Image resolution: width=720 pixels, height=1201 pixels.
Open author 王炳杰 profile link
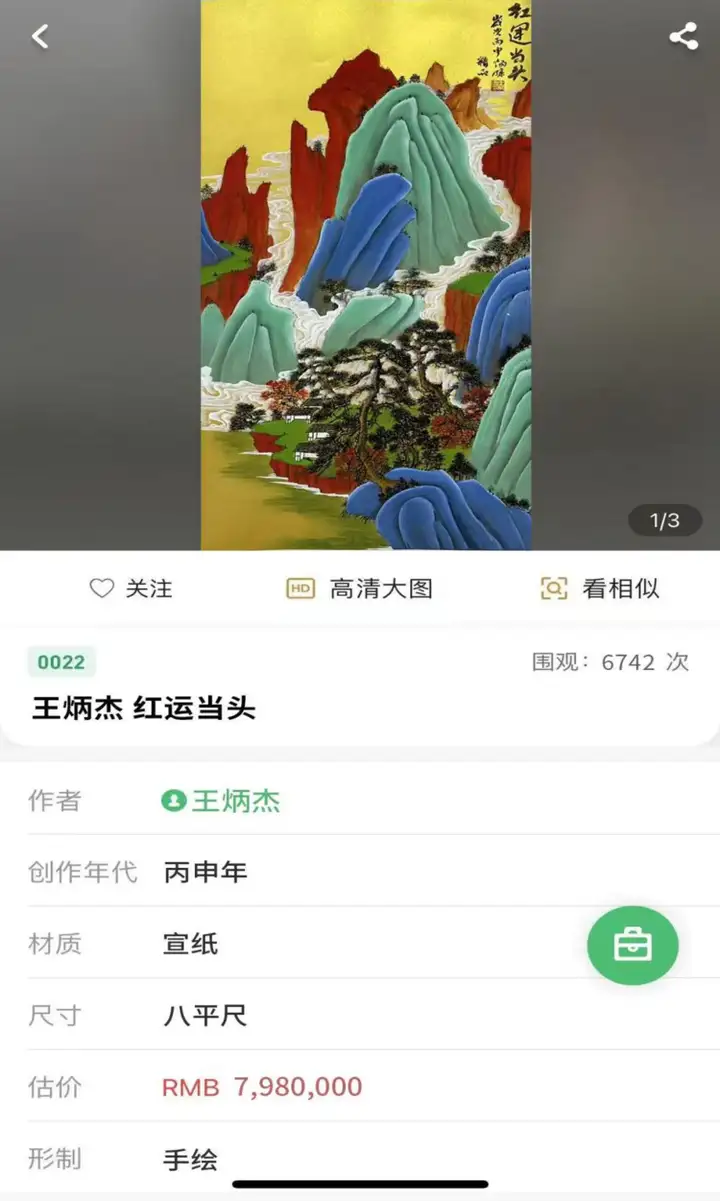point(222,801)
